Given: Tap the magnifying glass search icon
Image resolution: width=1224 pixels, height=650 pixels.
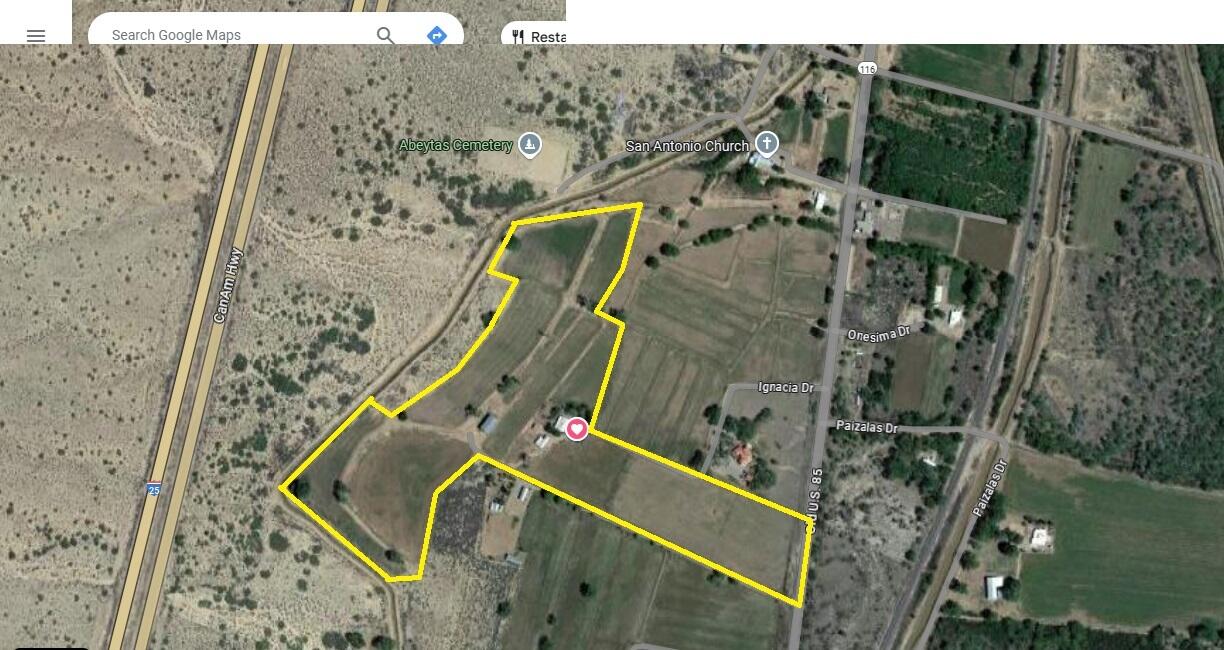Looking at the screenshot, I should tap(385, 35).
